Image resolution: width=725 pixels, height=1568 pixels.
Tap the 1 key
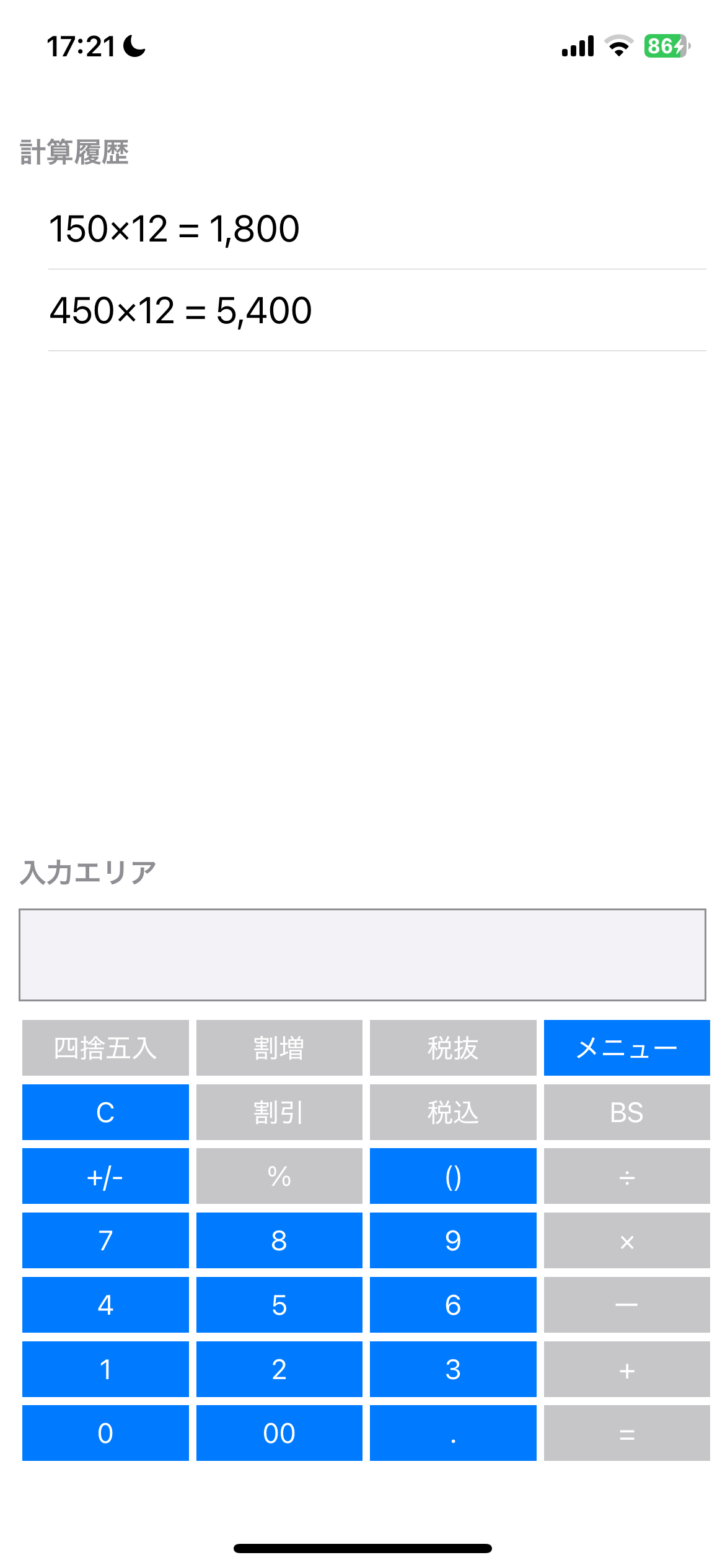pos(105,1369)
